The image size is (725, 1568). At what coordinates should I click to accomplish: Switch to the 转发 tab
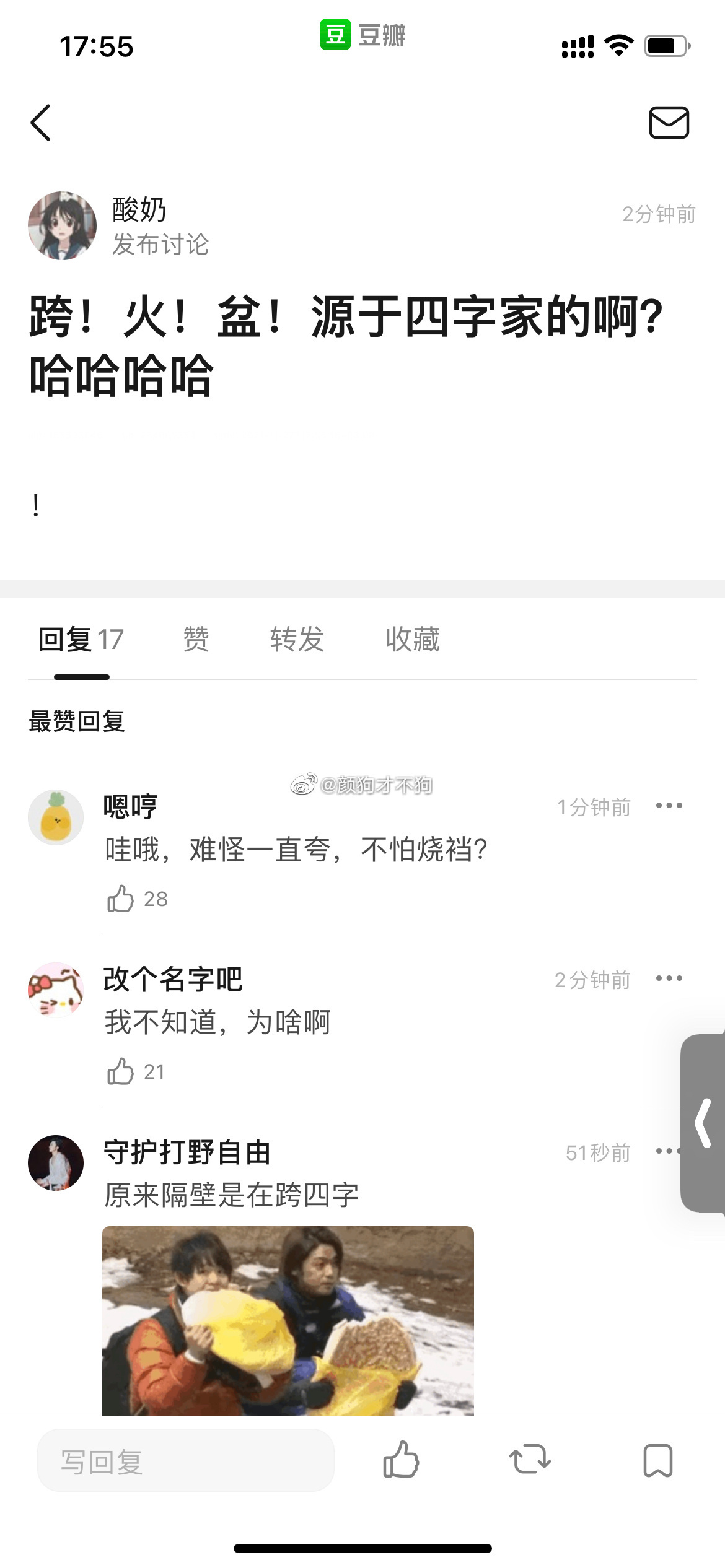tap(297, 639)
